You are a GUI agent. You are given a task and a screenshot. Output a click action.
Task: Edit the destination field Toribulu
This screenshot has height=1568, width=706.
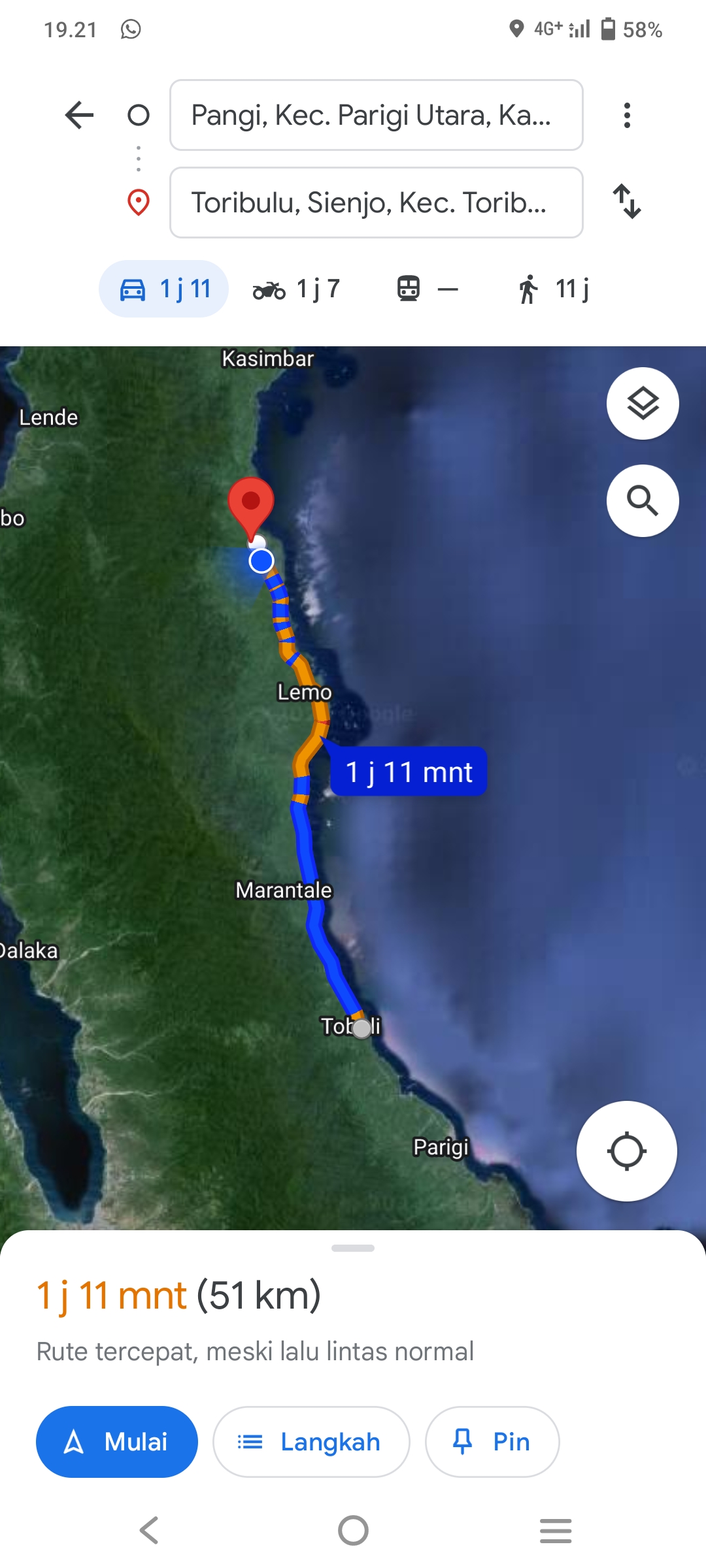click(x=377, y=203)
